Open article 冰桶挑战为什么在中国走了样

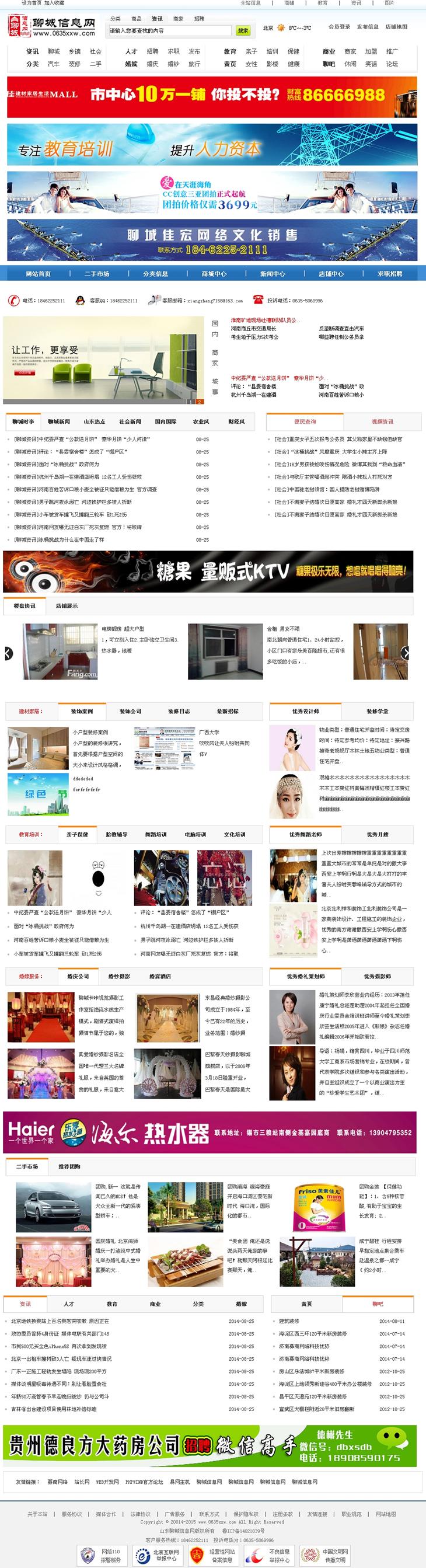tap(59, 539)
